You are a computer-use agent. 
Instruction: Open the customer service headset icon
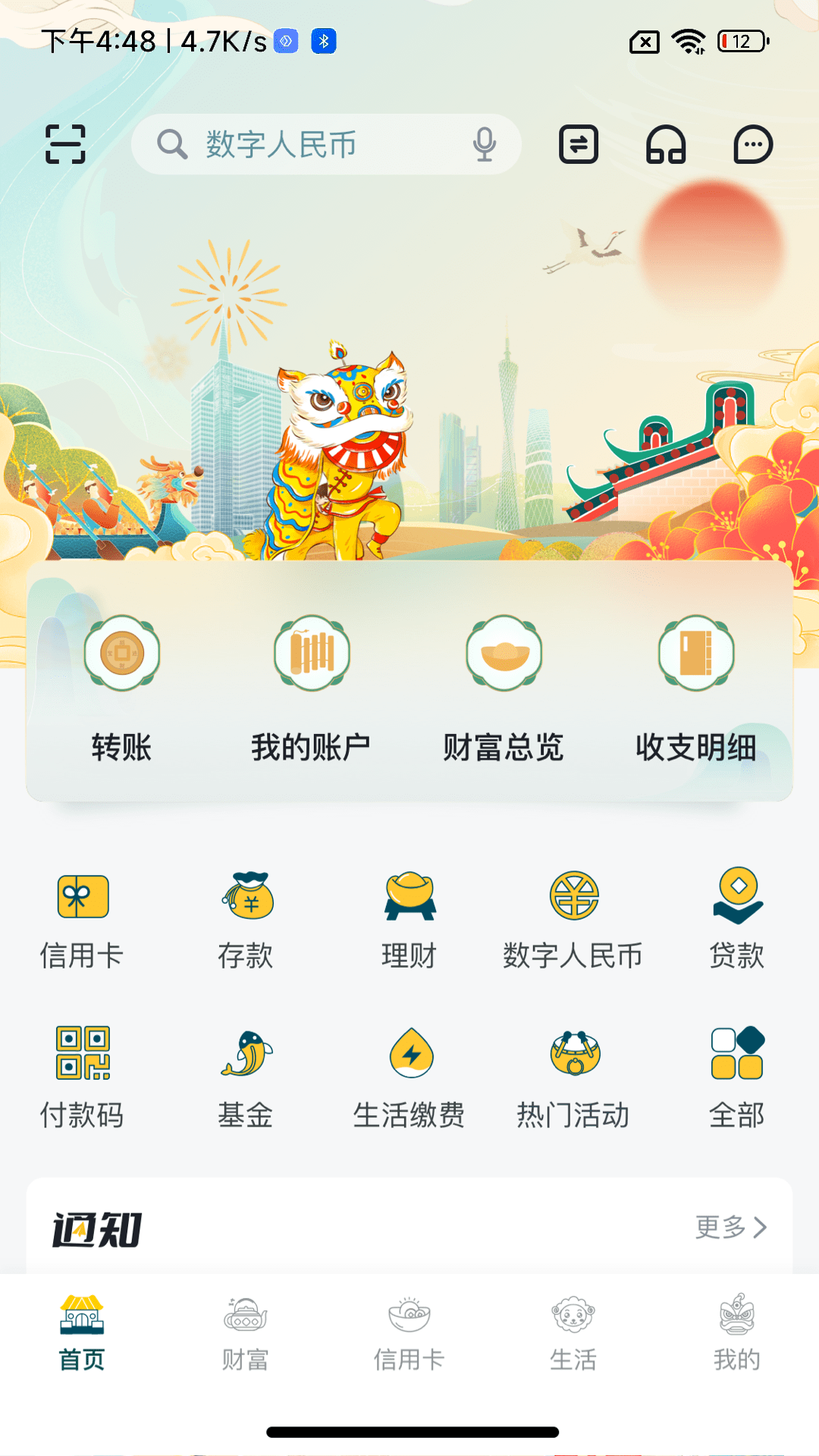[666, 144]
